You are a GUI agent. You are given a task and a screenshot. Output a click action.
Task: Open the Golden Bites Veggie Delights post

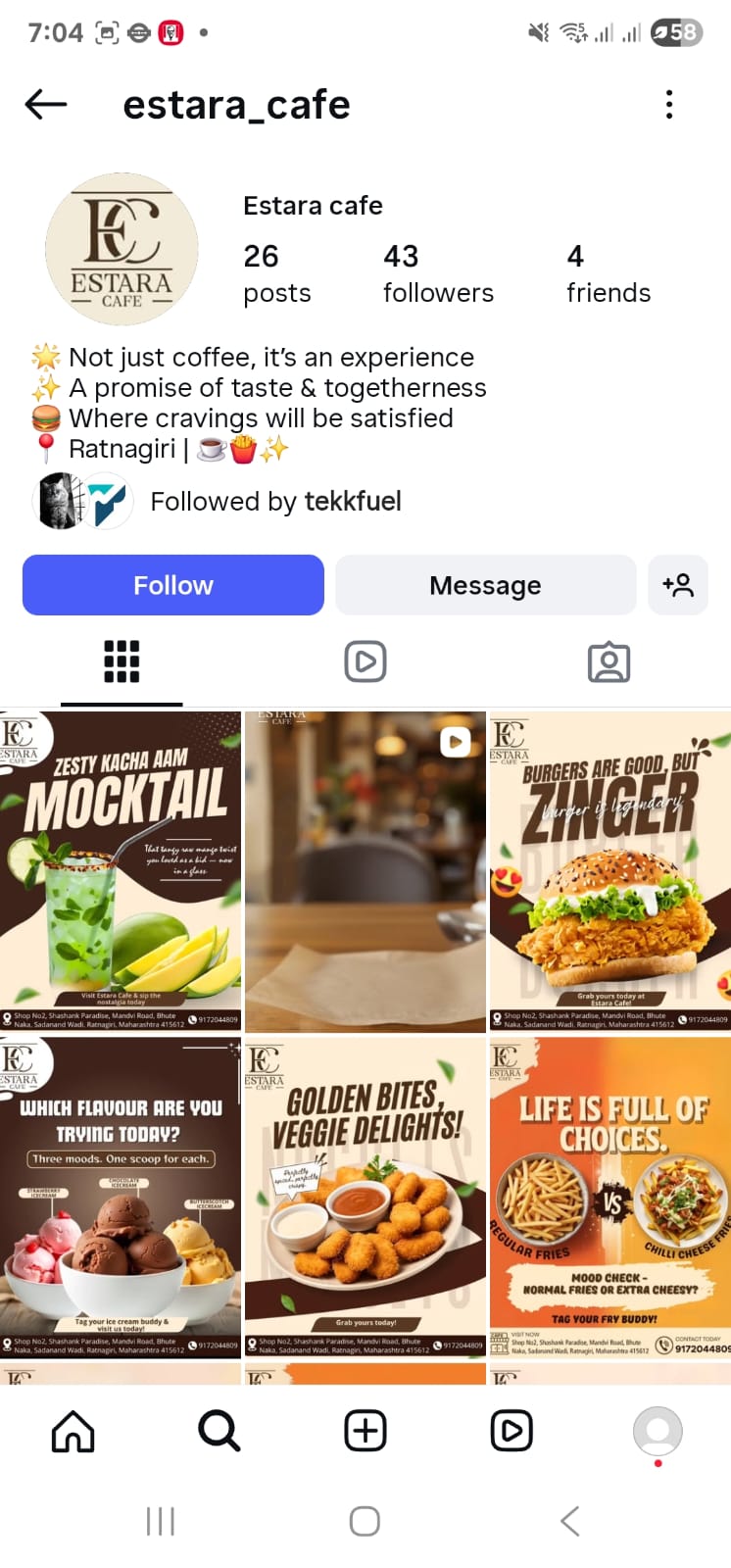(365, 1196)
